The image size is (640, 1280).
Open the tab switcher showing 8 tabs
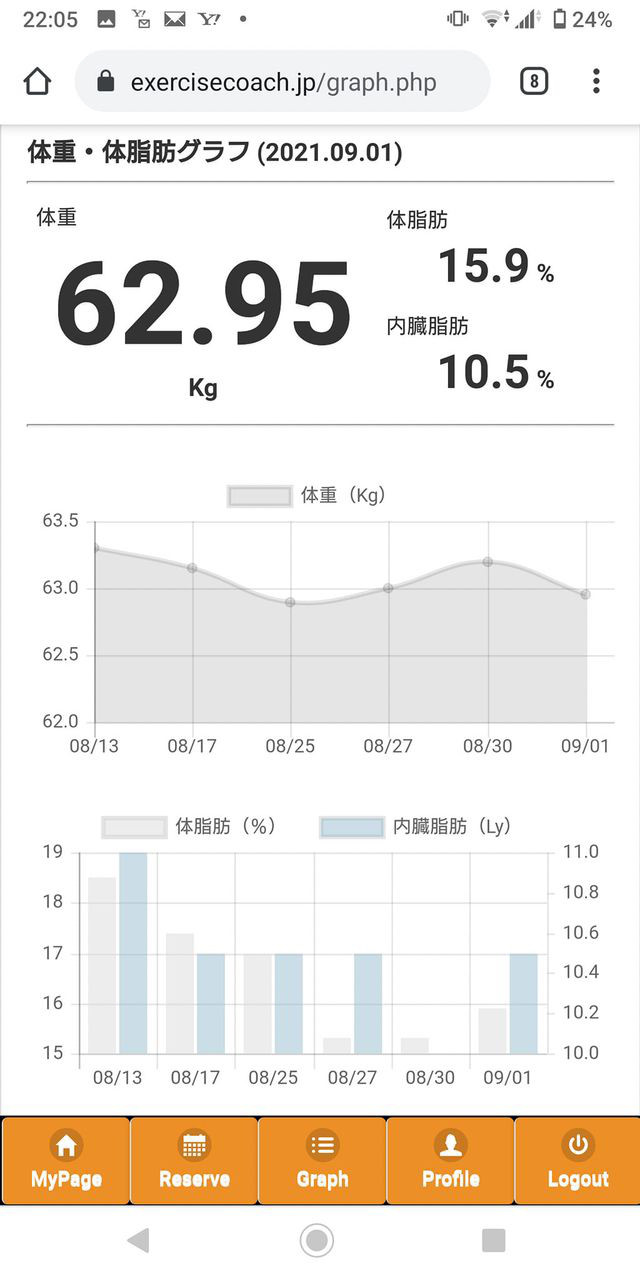pos(534,82)
